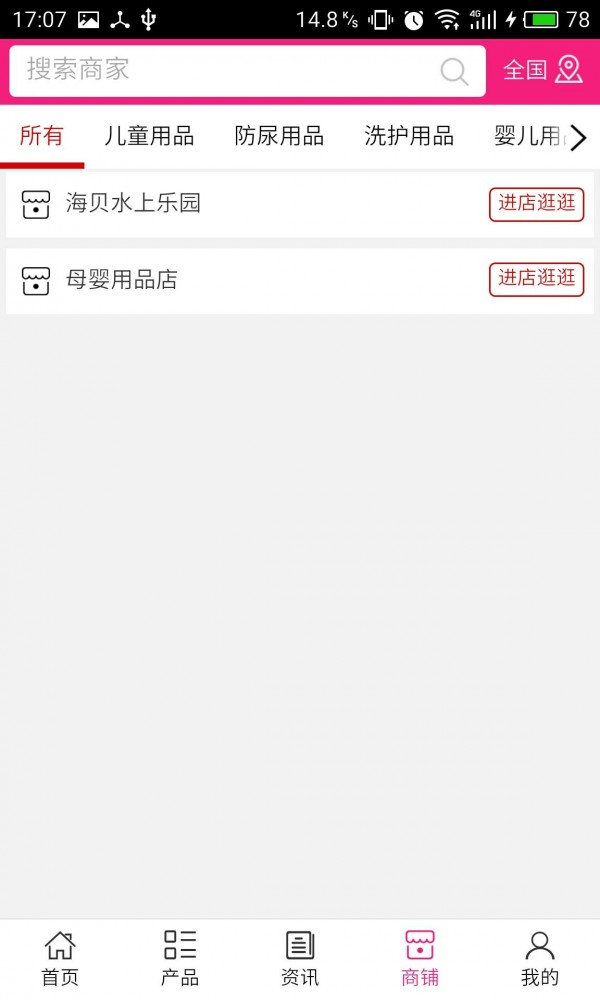Switch to the 防尿用品 tab
Image resolution: width=600 pixels, height=1000 pixels.
click(279, 137)
